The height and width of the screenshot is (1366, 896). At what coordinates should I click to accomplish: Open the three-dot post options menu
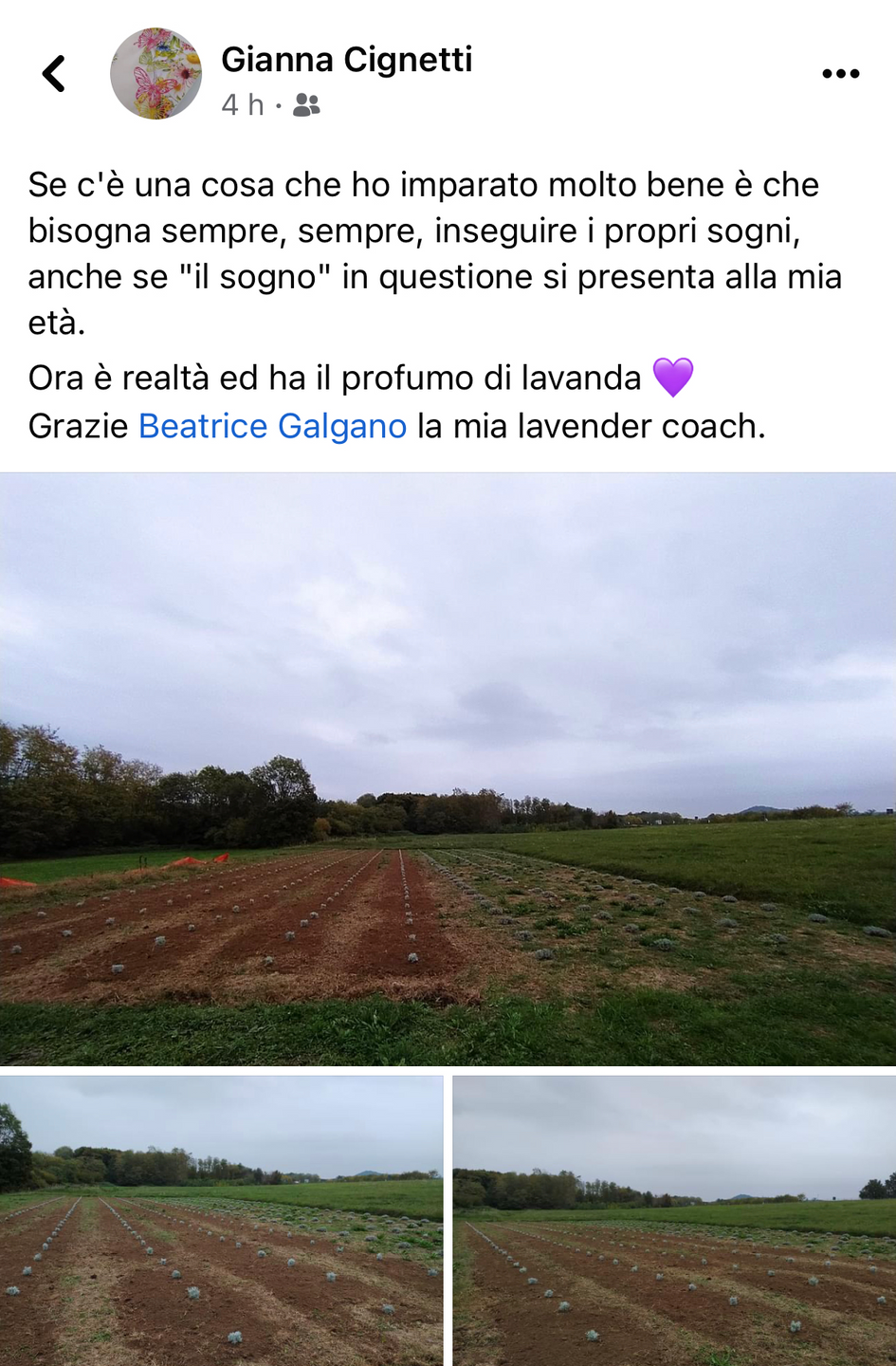point(840,74)
